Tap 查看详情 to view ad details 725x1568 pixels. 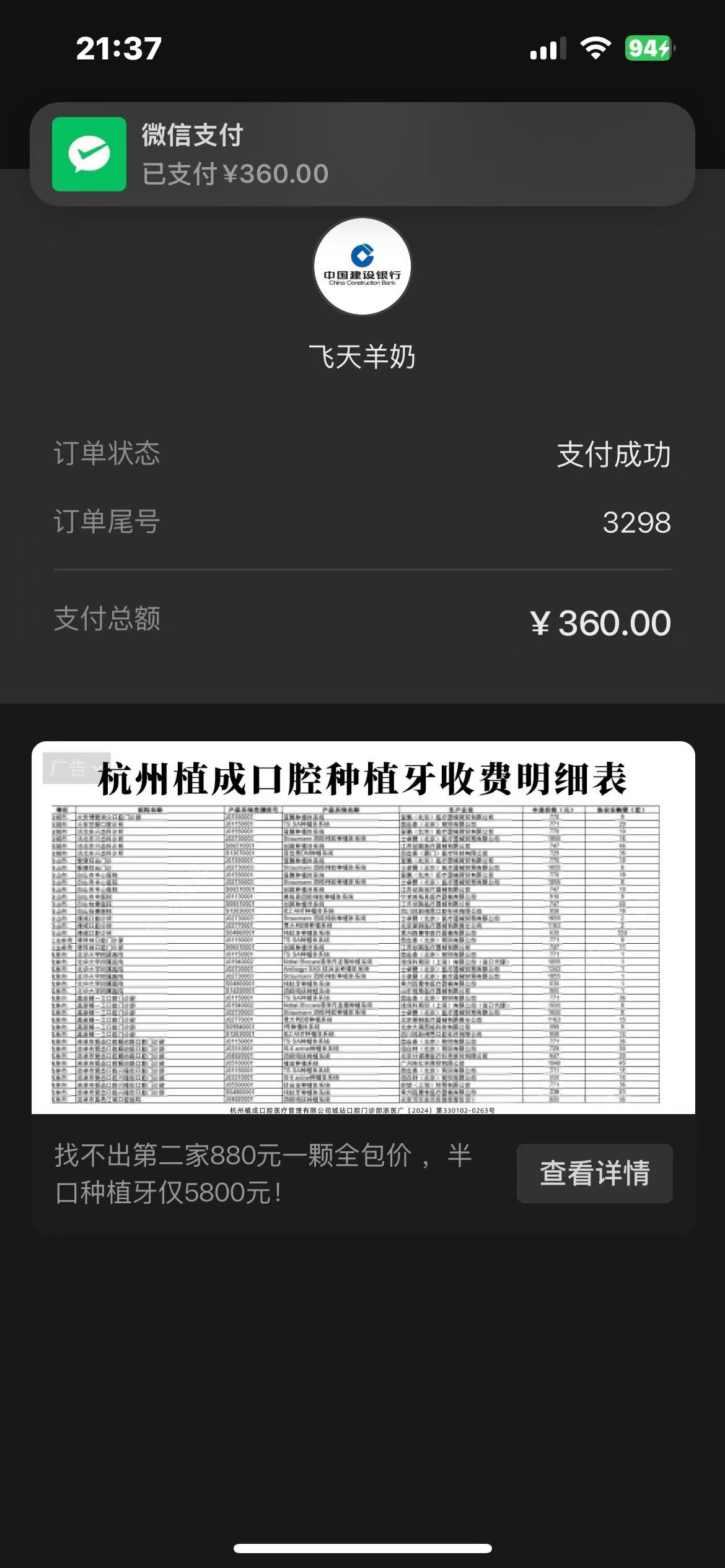594,1173
